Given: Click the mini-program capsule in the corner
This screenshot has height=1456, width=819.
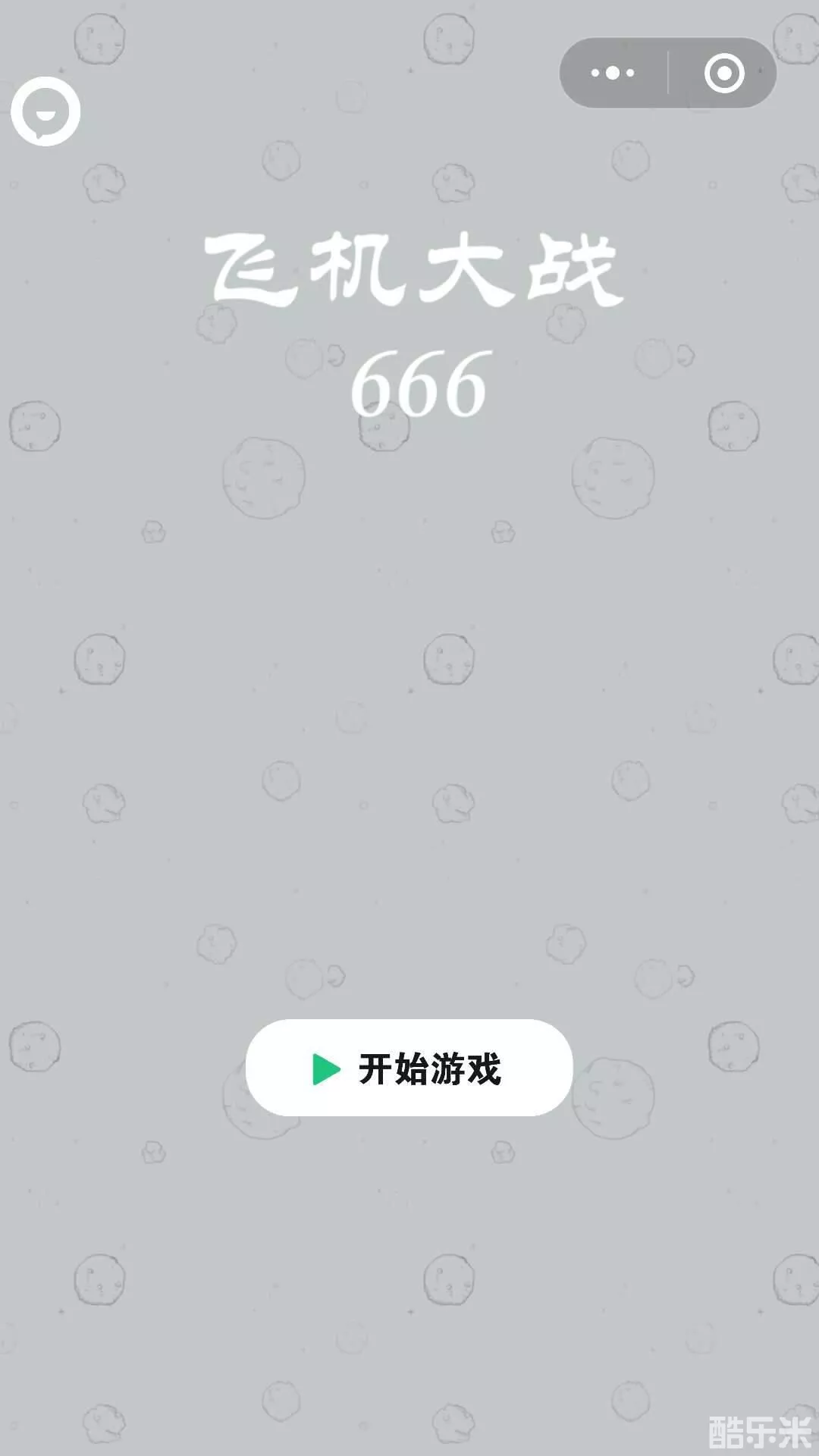Looking at the screenshot, I should point(667,72).
